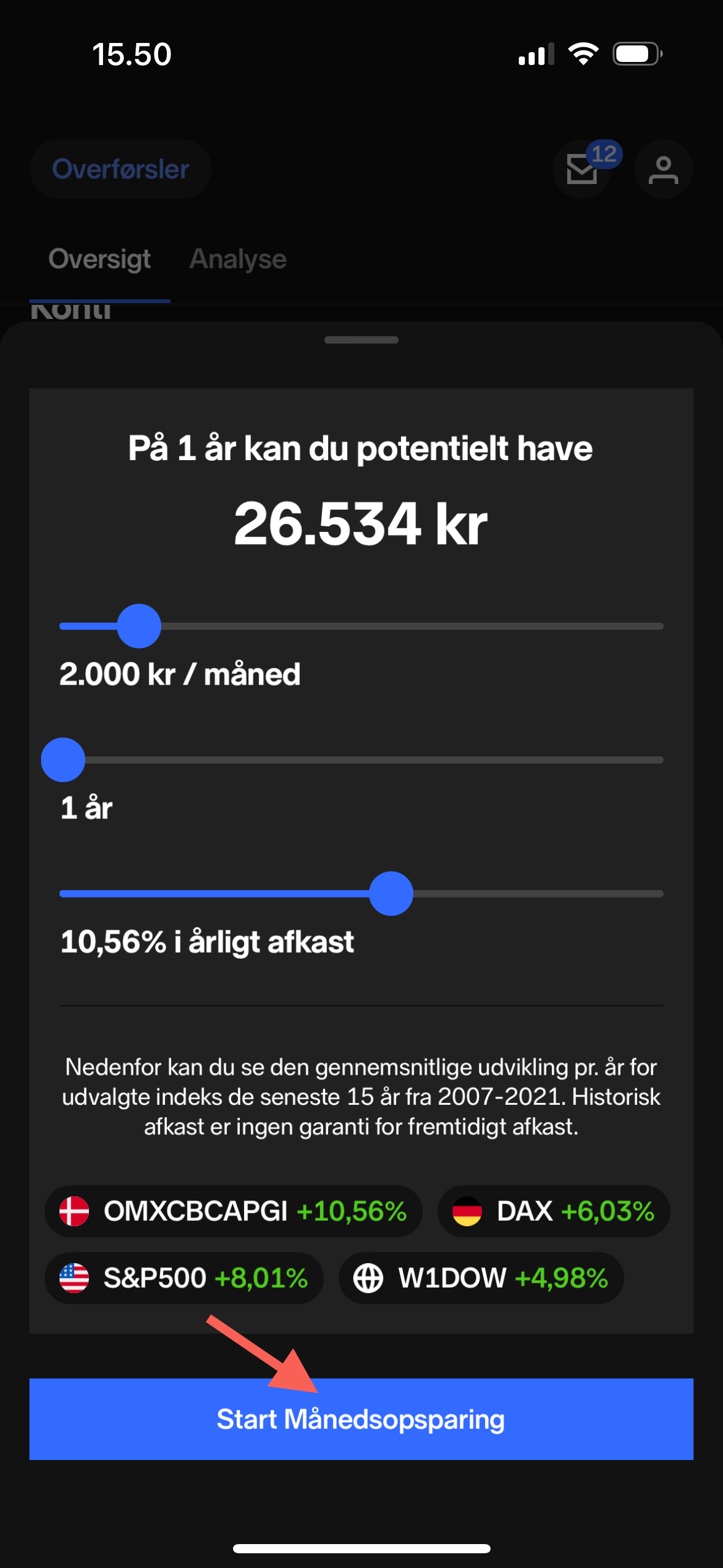This screenshot has width=723, height=1568.
Task: Choose the S&P500 index chip
Action: click(184, 1278)
